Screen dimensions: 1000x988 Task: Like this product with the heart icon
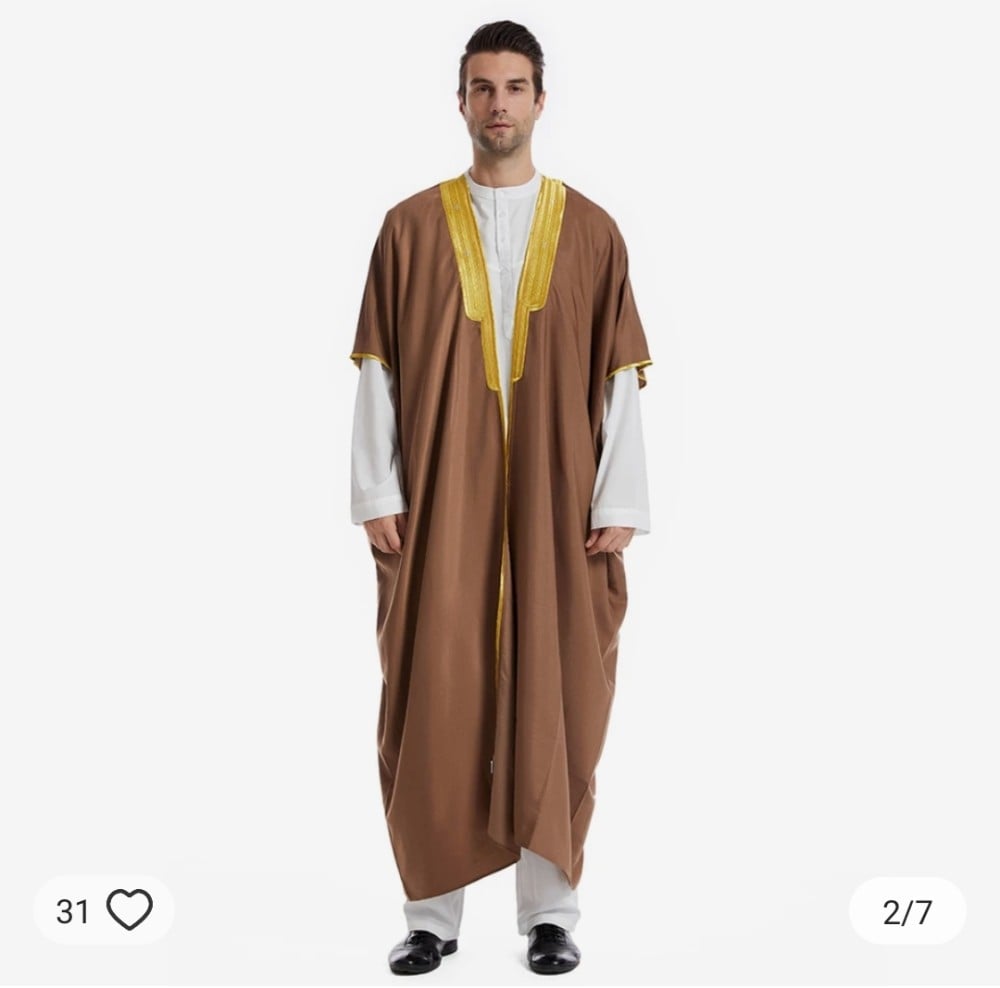[x=129, y=910]
